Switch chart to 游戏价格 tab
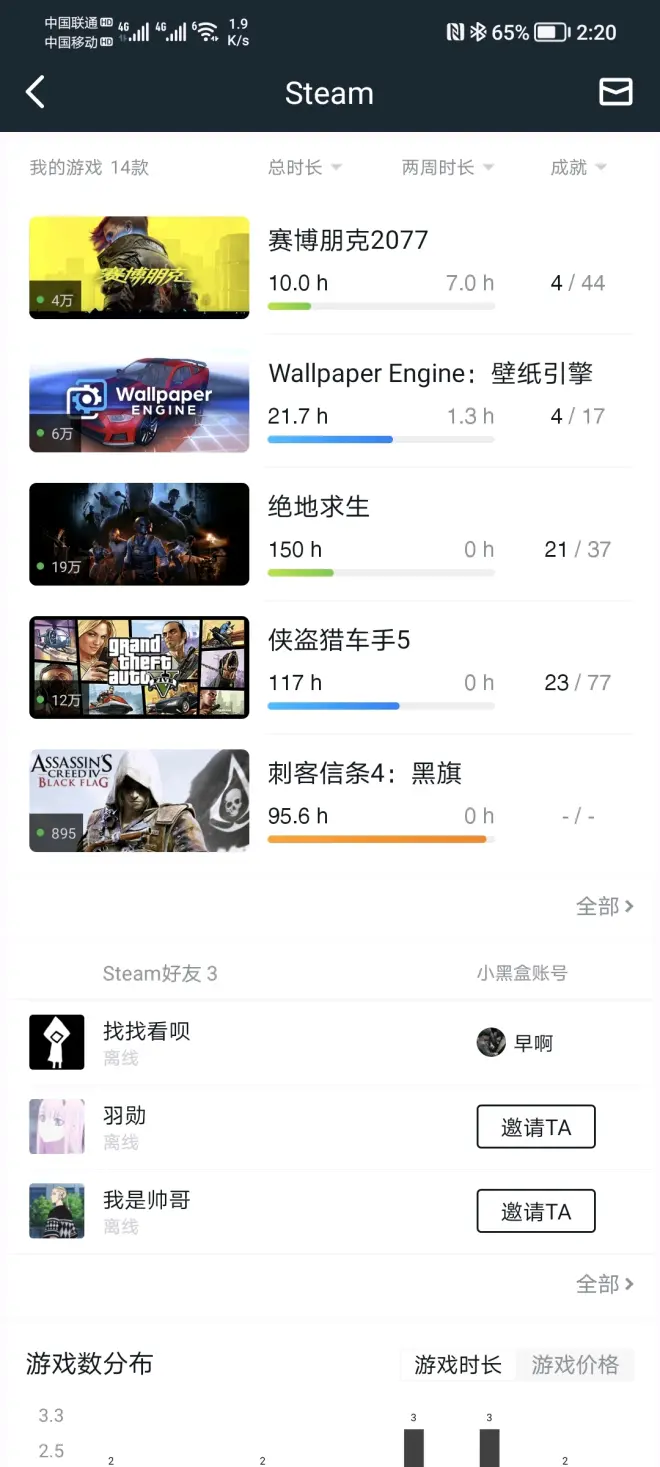This screenshot has width=660, height=1467. (575, 1365)
